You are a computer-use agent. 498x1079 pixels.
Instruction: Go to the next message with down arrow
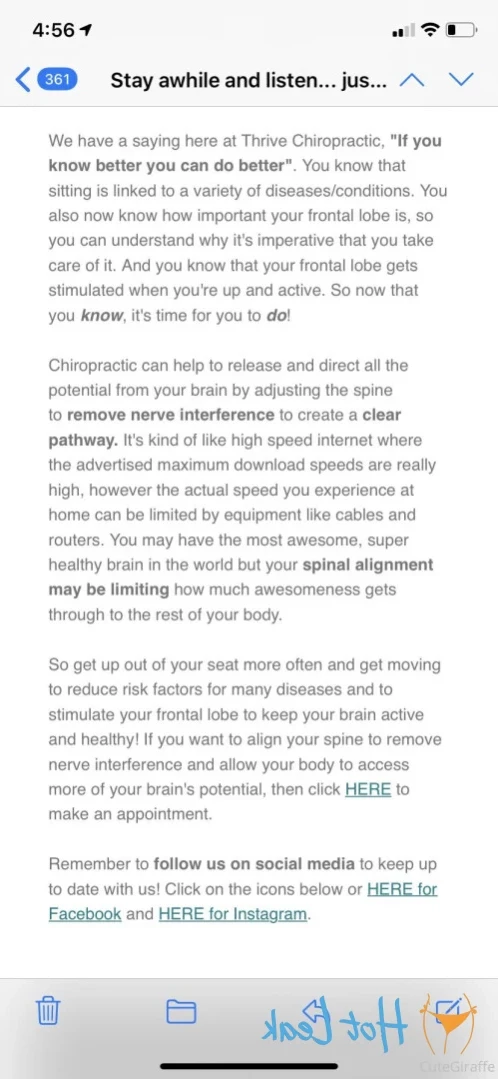click(461, 79)
